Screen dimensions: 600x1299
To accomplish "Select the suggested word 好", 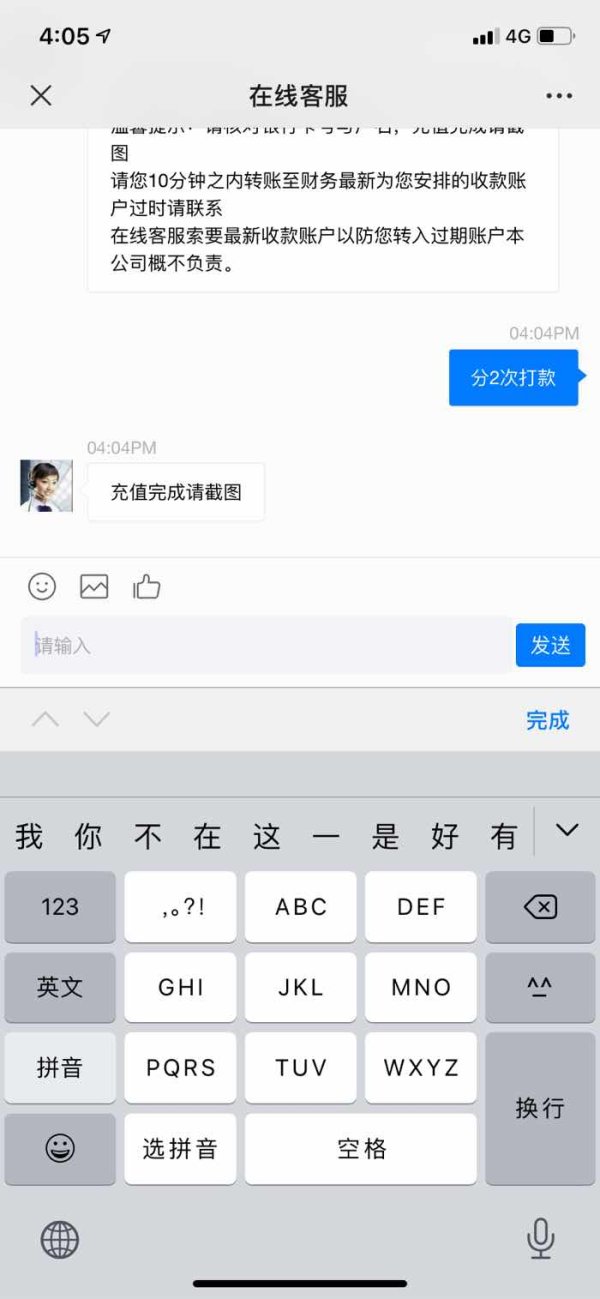I will (x=445, y=836).
